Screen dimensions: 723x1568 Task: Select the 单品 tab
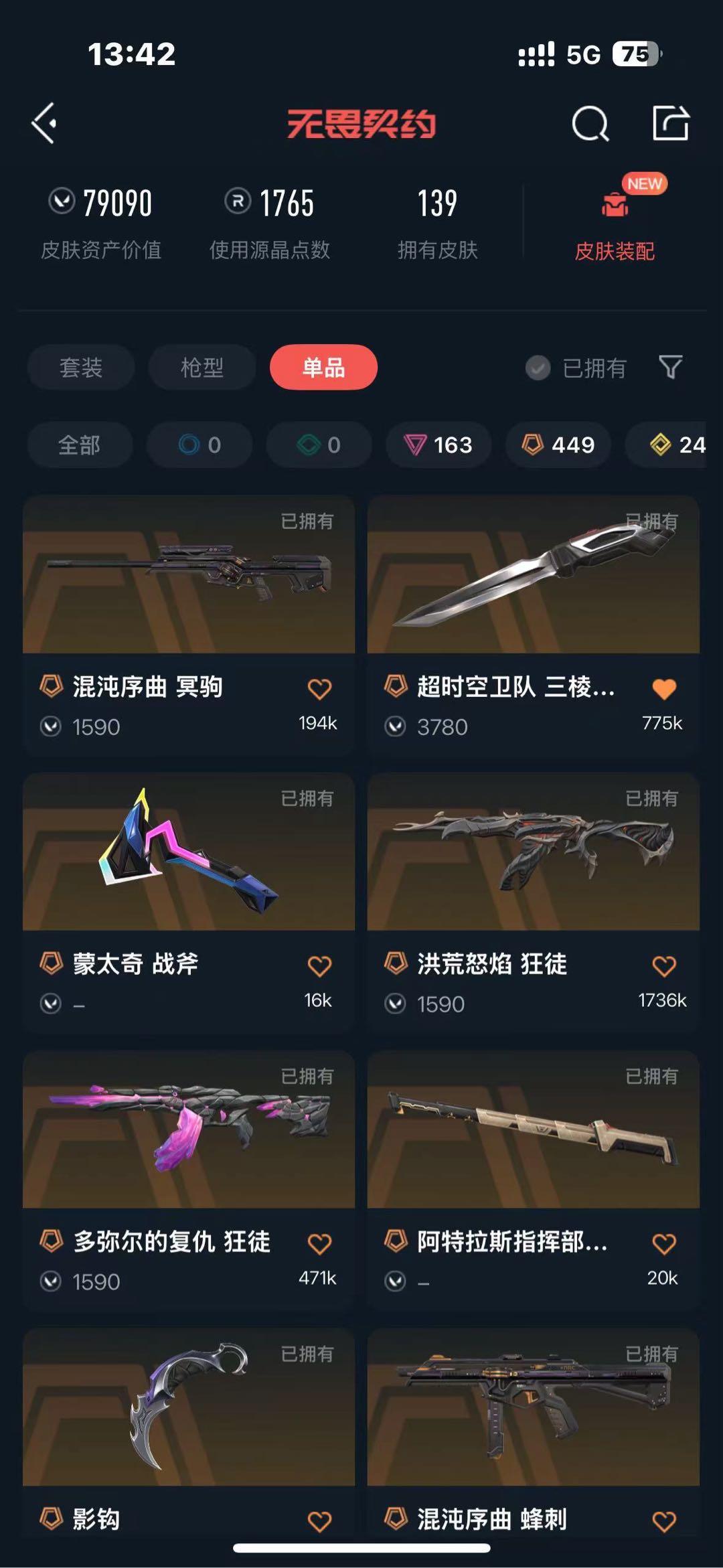(323, 367)
